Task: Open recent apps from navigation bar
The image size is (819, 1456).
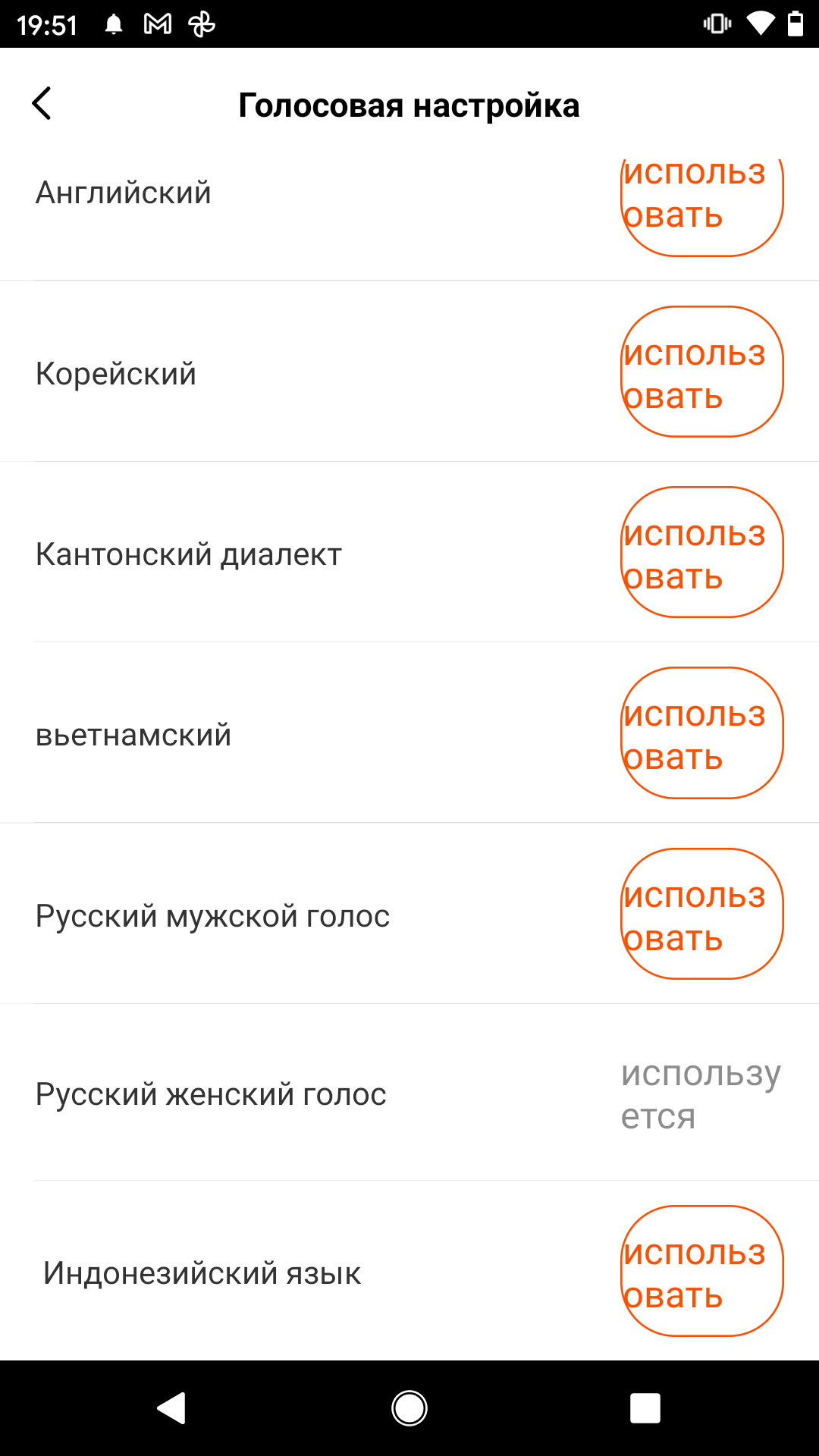Action: (x=645, y=1408)
